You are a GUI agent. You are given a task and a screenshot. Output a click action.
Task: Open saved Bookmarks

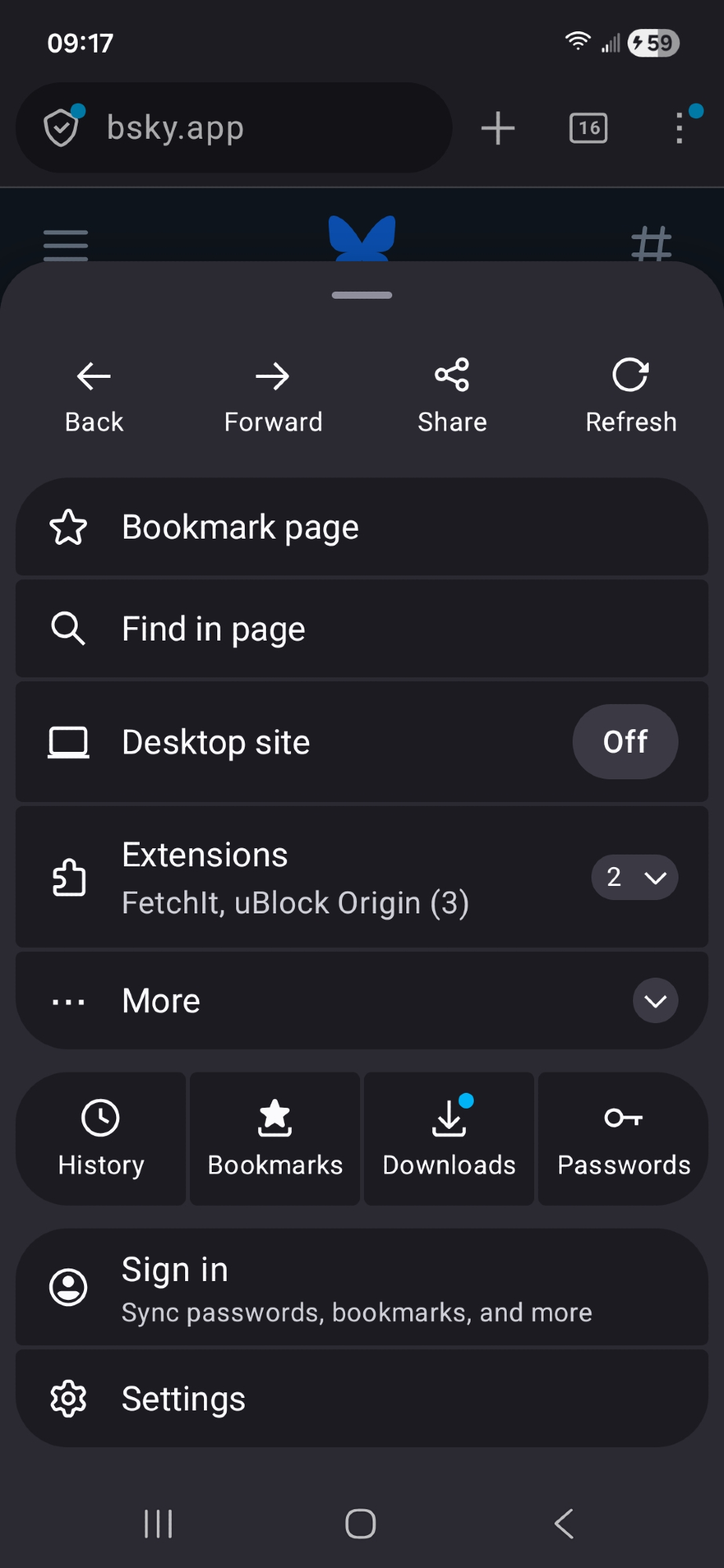[x=275, y=1138]
